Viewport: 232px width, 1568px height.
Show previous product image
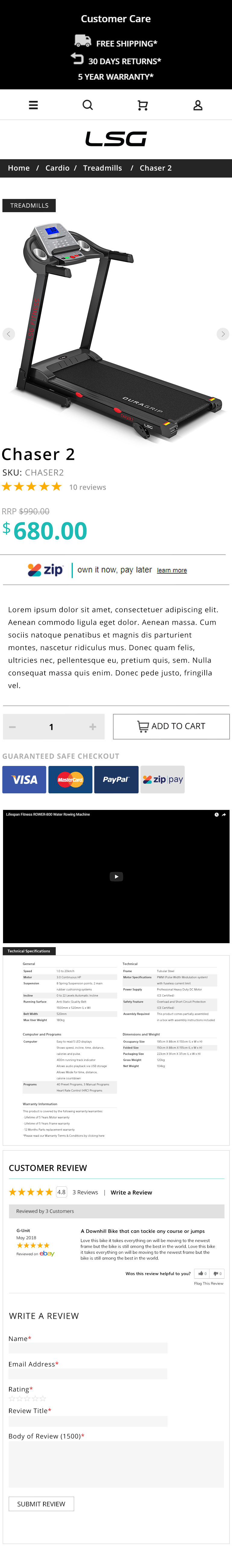tap(8, 333)
